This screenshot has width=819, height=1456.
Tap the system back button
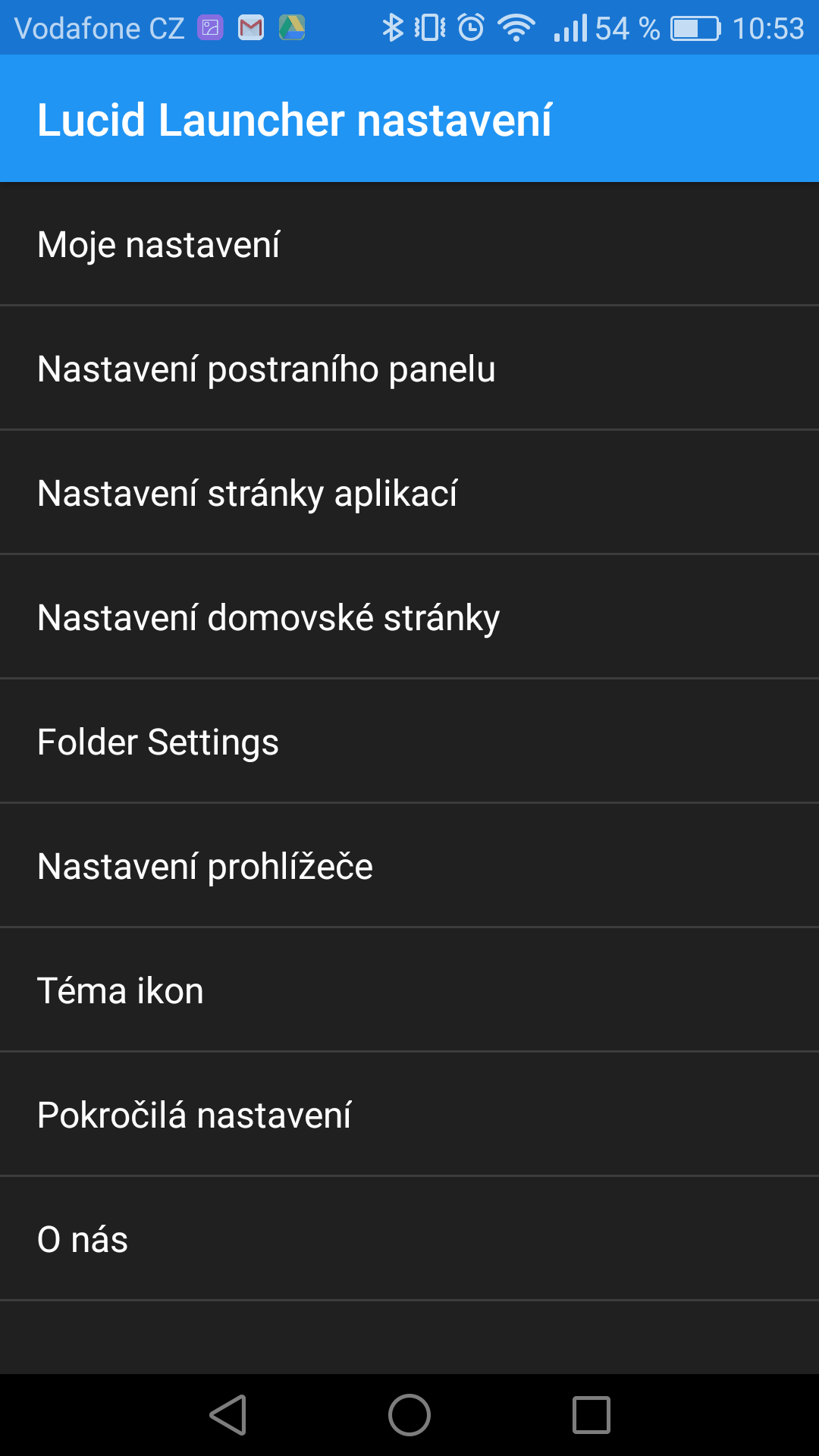(228, 1415)
